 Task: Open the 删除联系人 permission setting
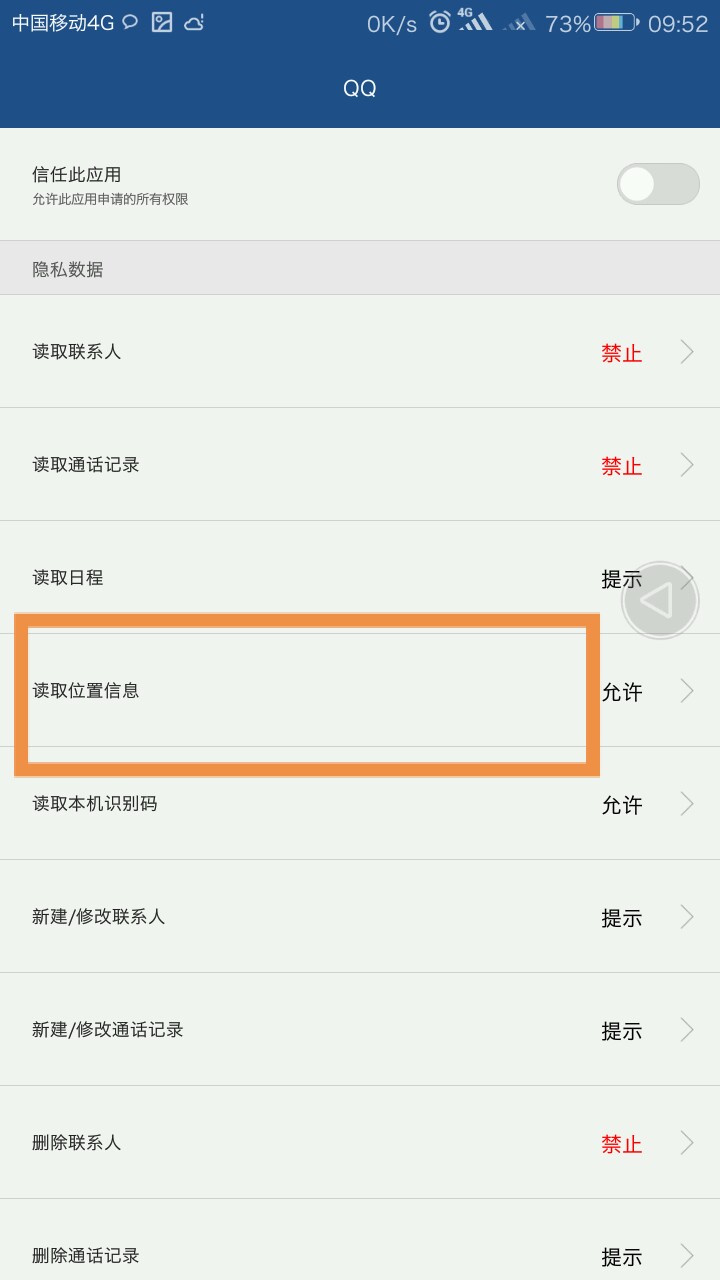tap(360, 1143)
